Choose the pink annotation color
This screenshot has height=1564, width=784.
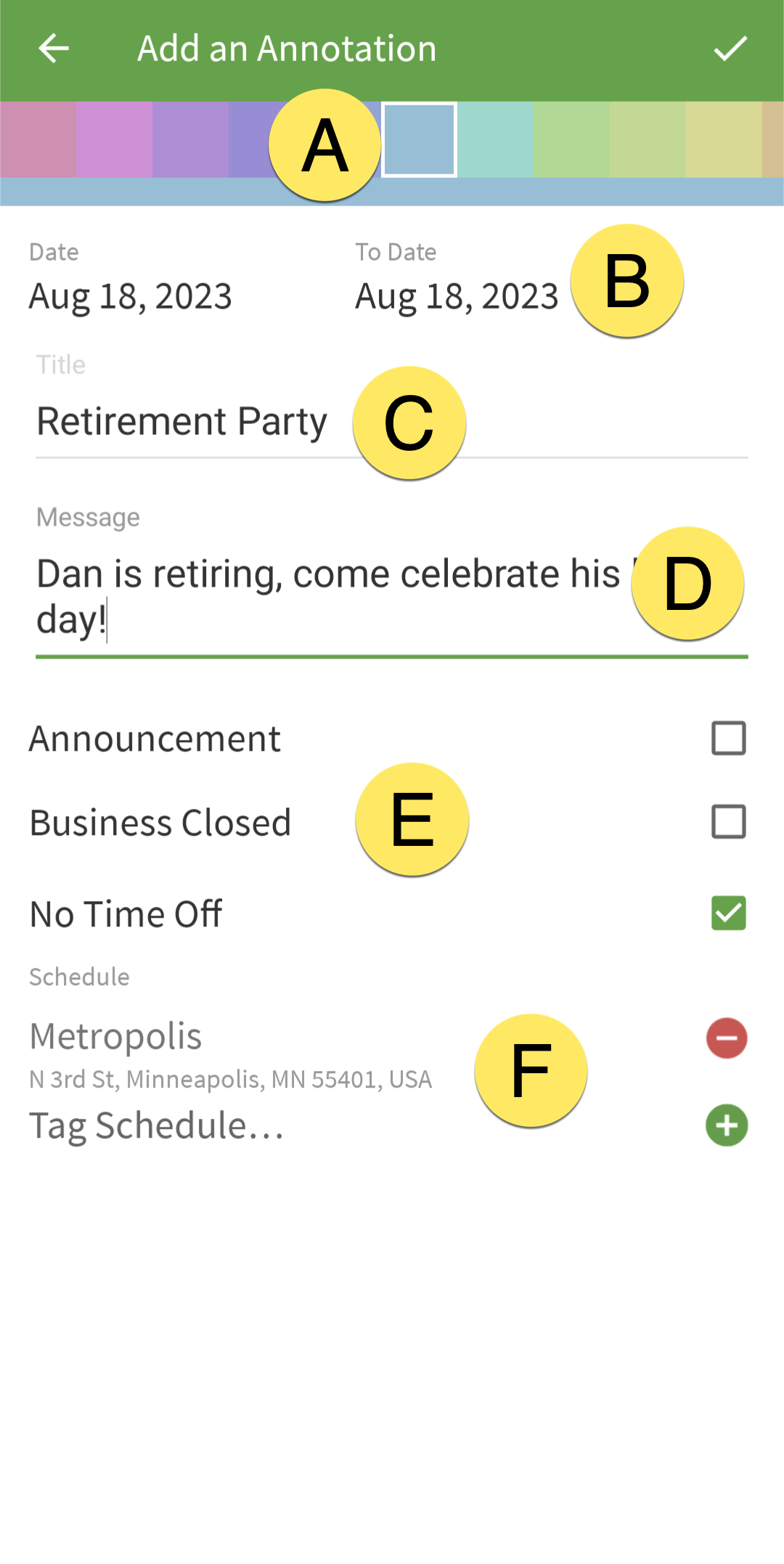pos(36,139)
